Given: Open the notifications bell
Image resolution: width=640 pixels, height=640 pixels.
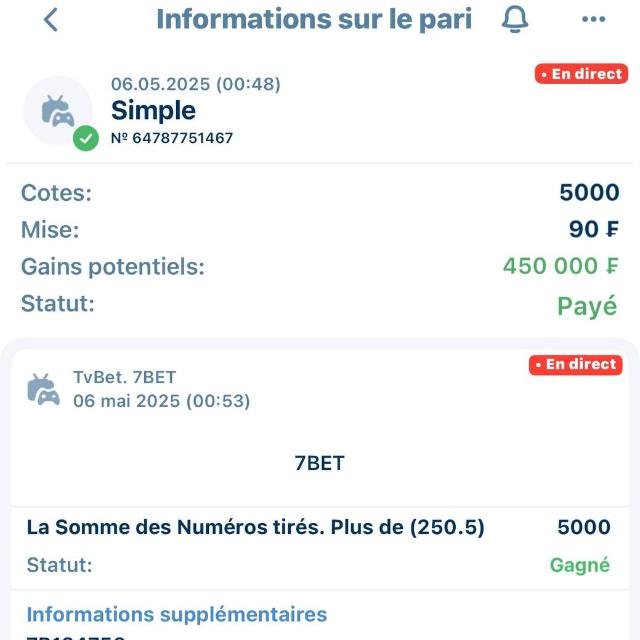Looking at the screenshot, I should point(515,19).
